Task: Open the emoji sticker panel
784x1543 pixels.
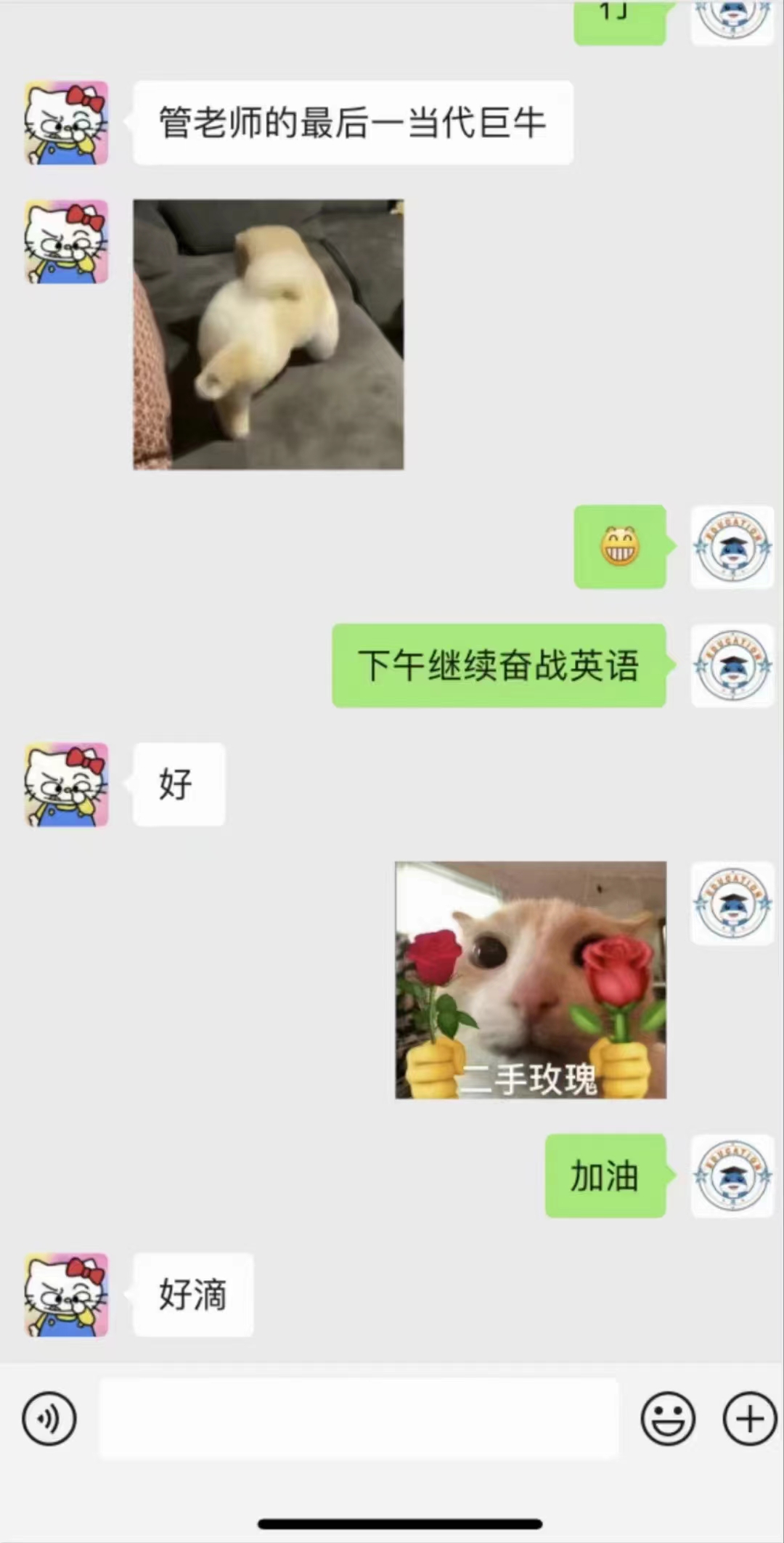Action: pyautogui.click(x=668, y=1418)
